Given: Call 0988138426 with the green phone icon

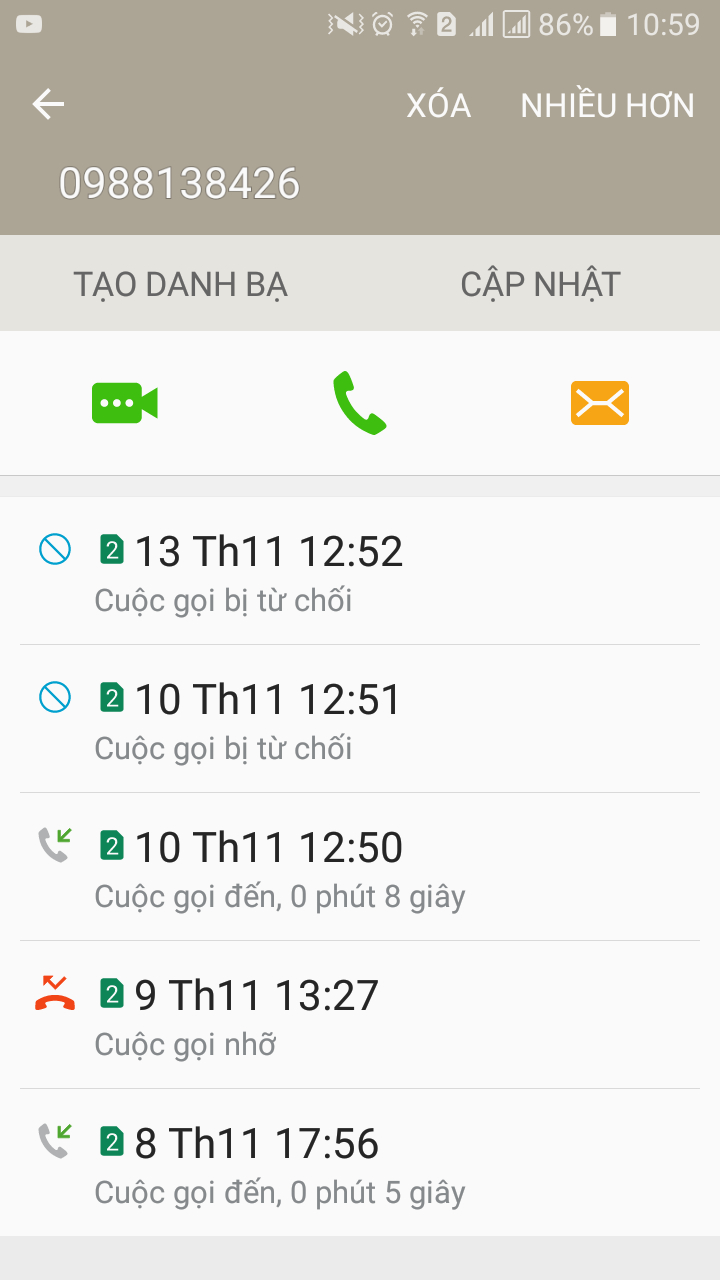Looking at the screenshot, I should coord(360,403).
